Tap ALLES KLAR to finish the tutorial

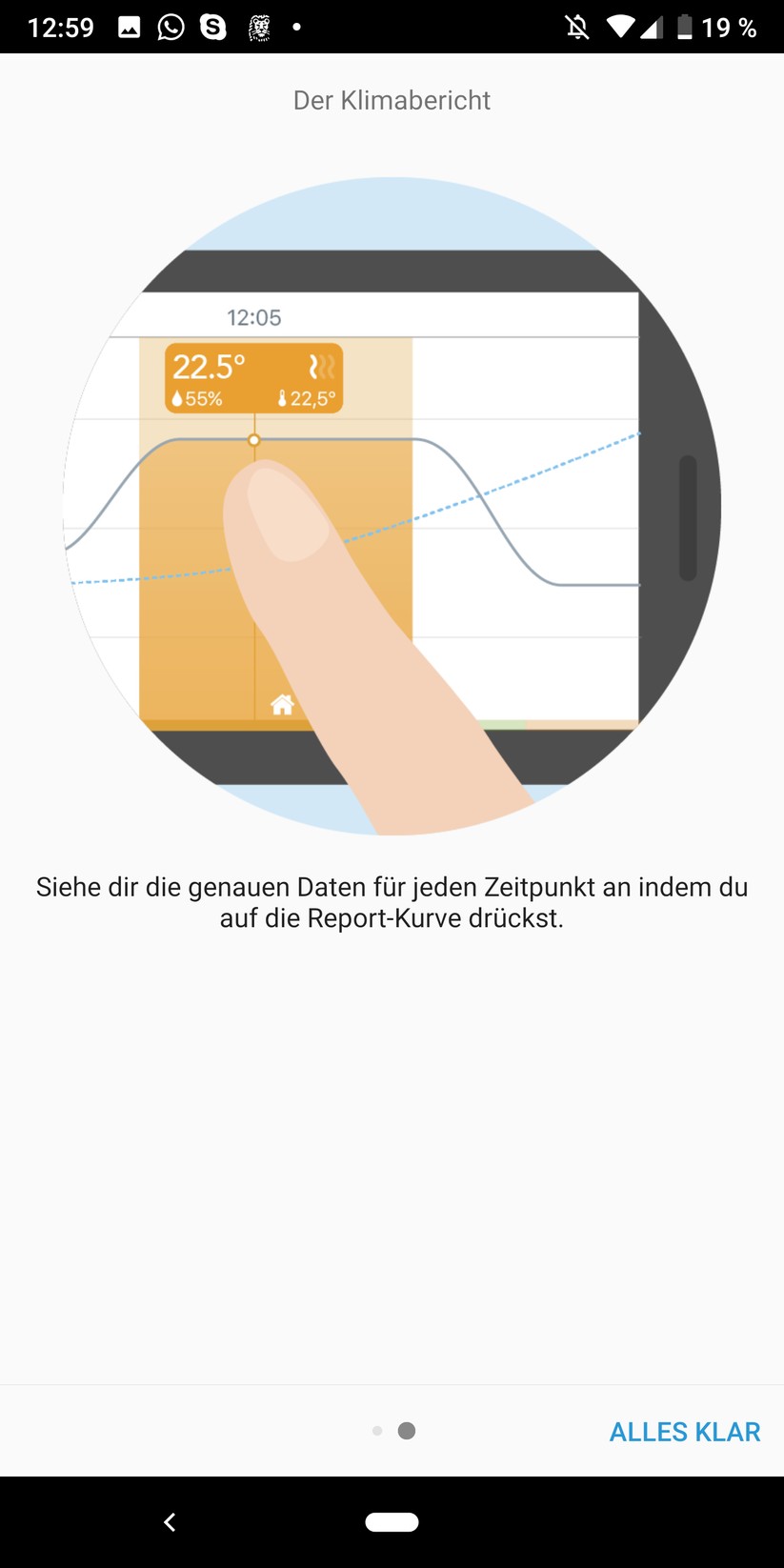point(684,1431)
